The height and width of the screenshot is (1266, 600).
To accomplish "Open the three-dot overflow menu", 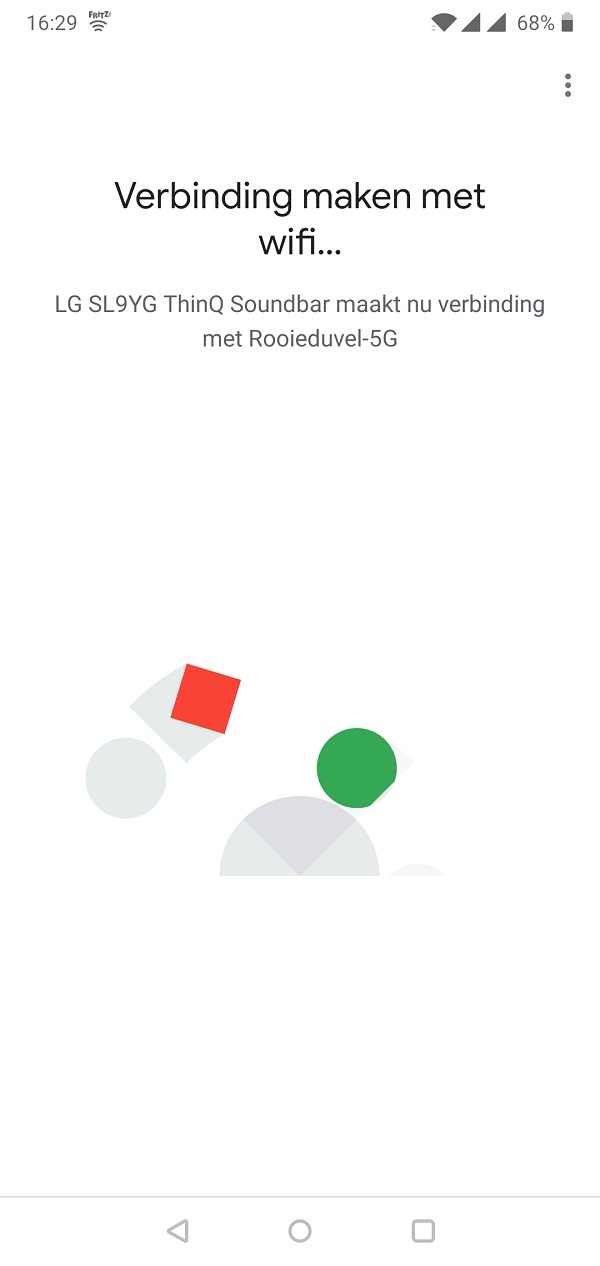I will [567, 85].
